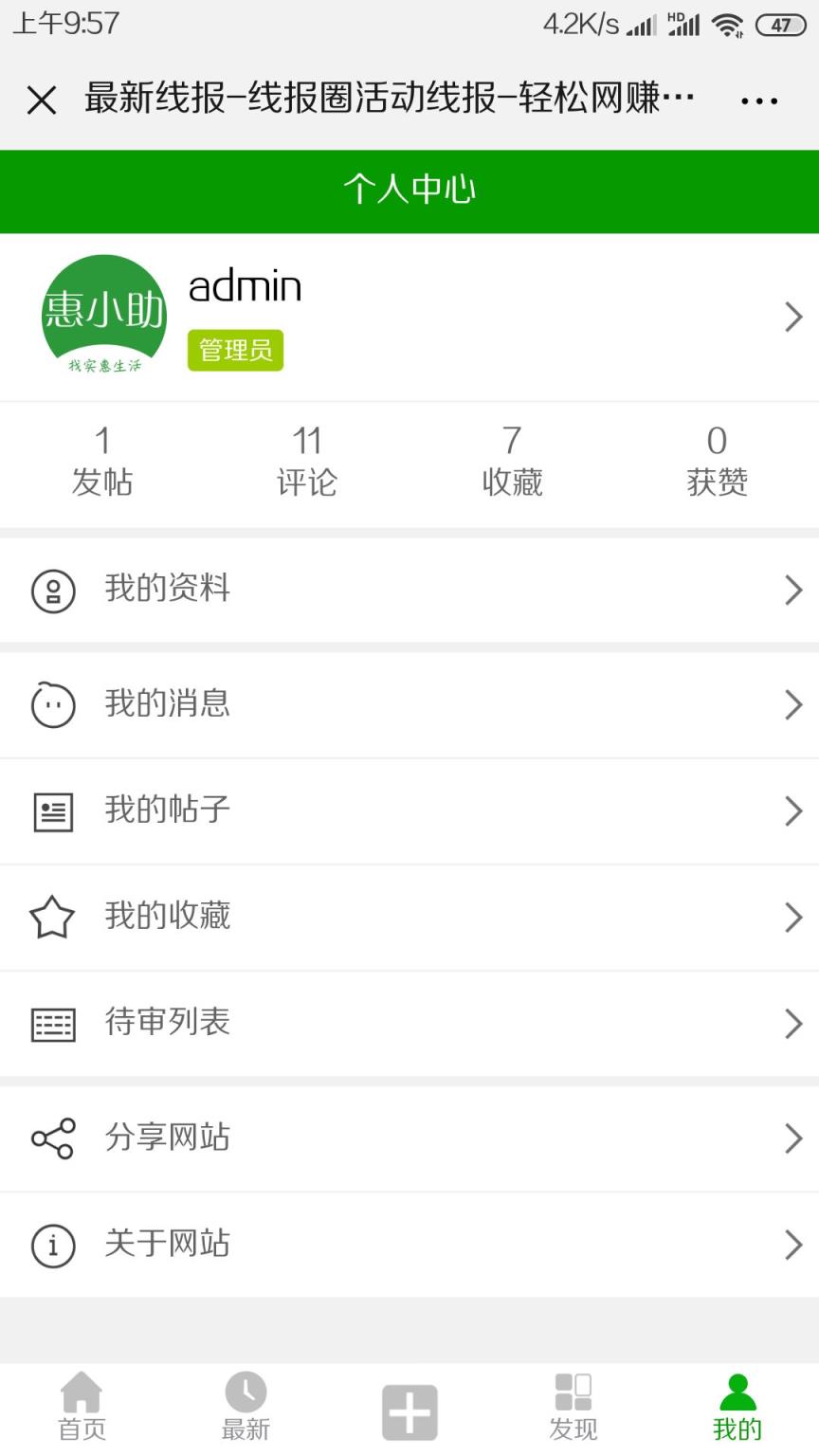Tap the star icon beside 我的收藏
The height and width of the screenshot is (1456, 819).
53,917
